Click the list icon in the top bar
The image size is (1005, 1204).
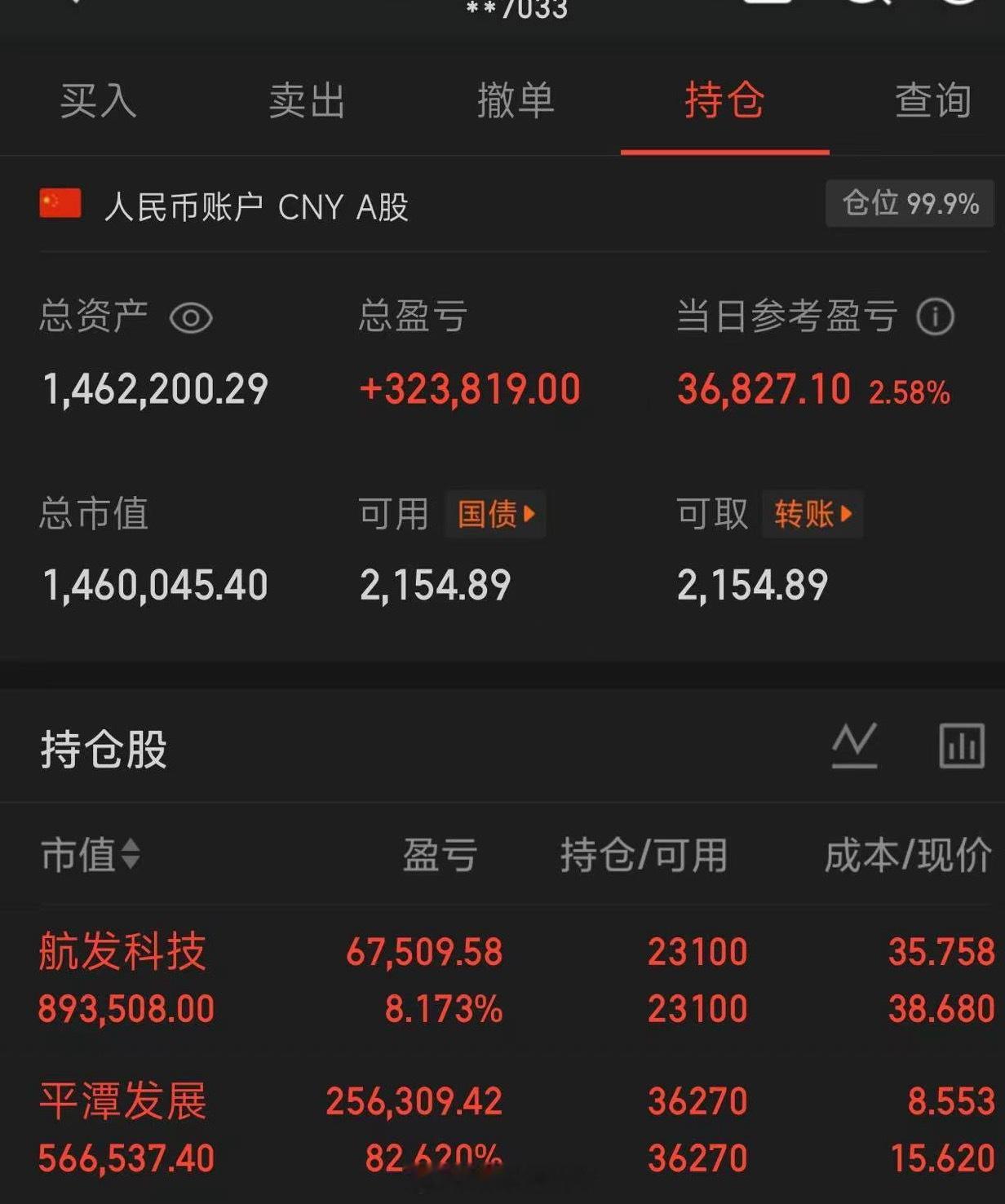[767, 4]
